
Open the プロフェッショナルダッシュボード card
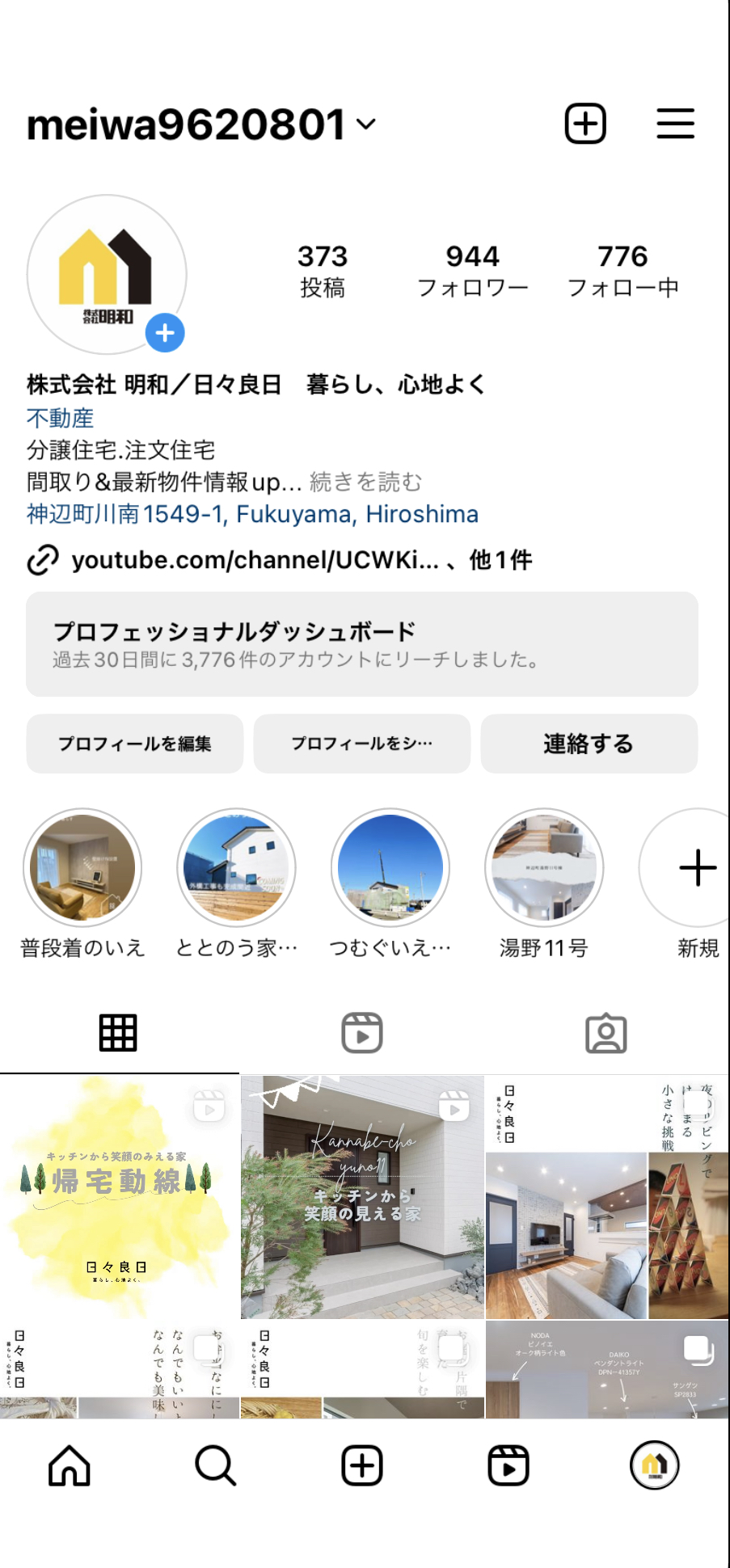(x=361, y=644)
